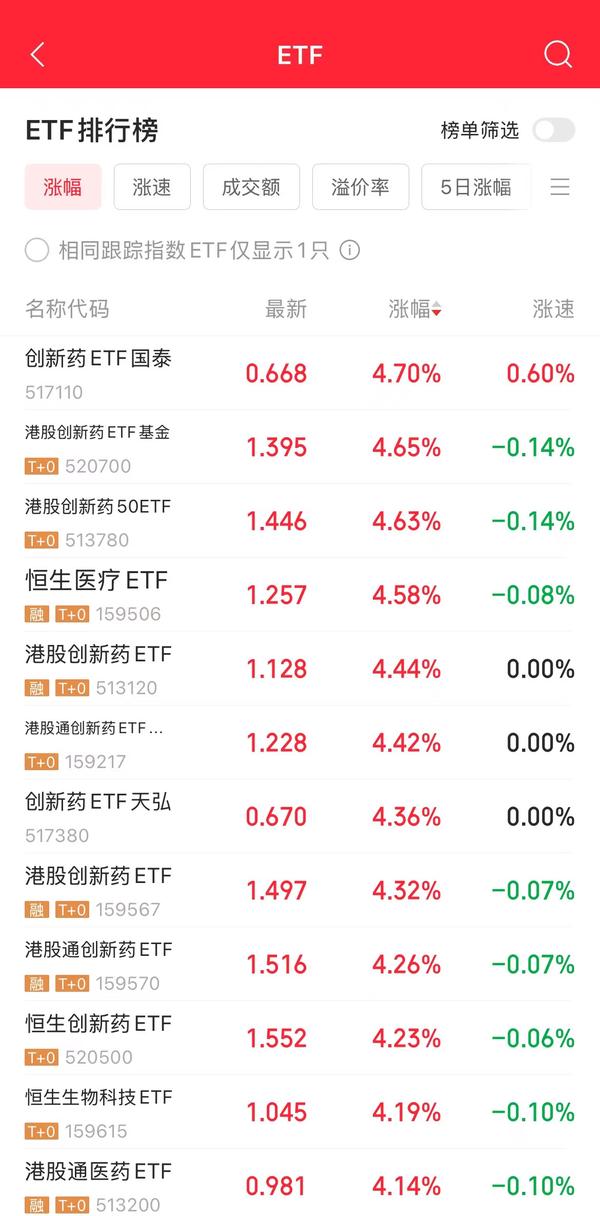Open the ranking list menu icon

click(560, 187)
